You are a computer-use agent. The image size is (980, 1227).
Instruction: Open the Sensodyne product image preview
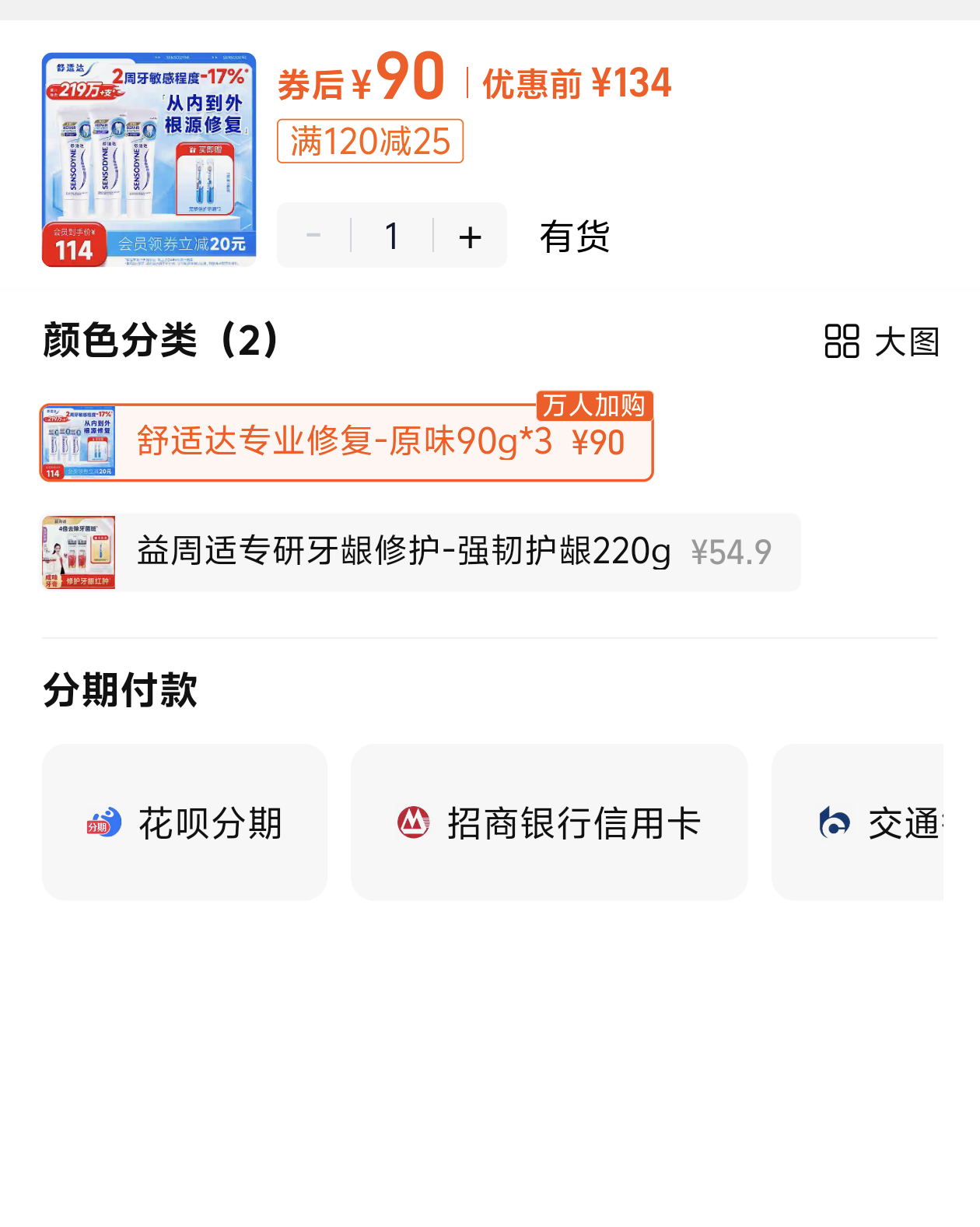pos(149,160)
